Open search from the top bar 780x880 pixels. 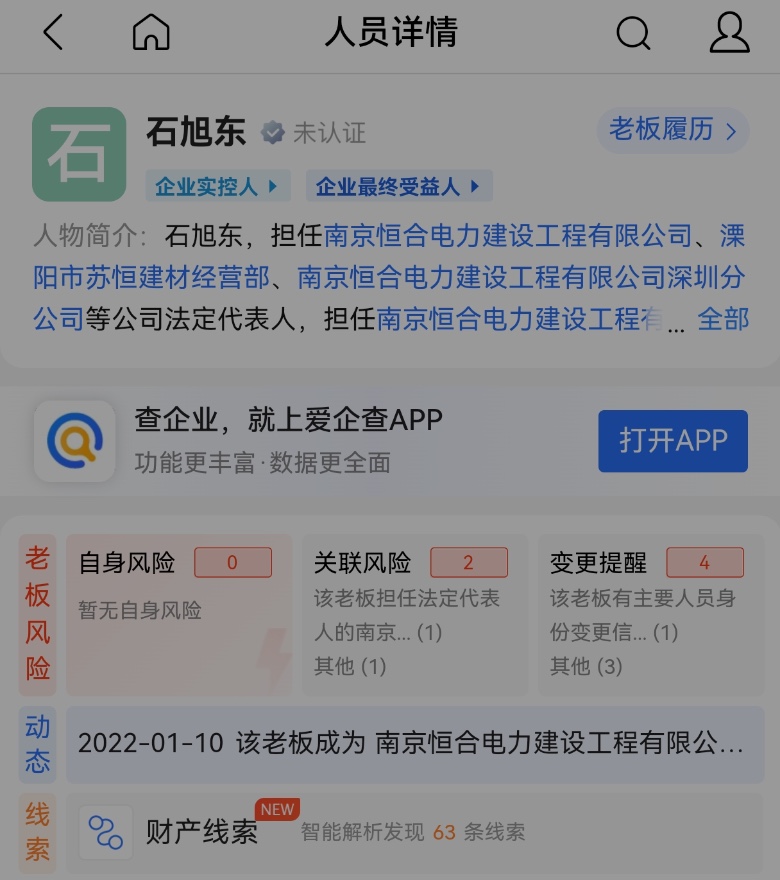[x=632, y=33]
